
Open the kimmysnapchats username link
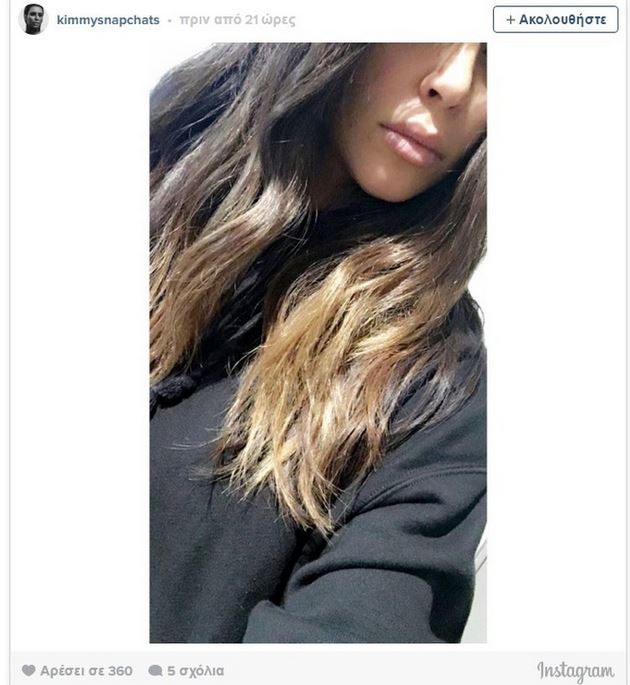click(x=108, y=20)
